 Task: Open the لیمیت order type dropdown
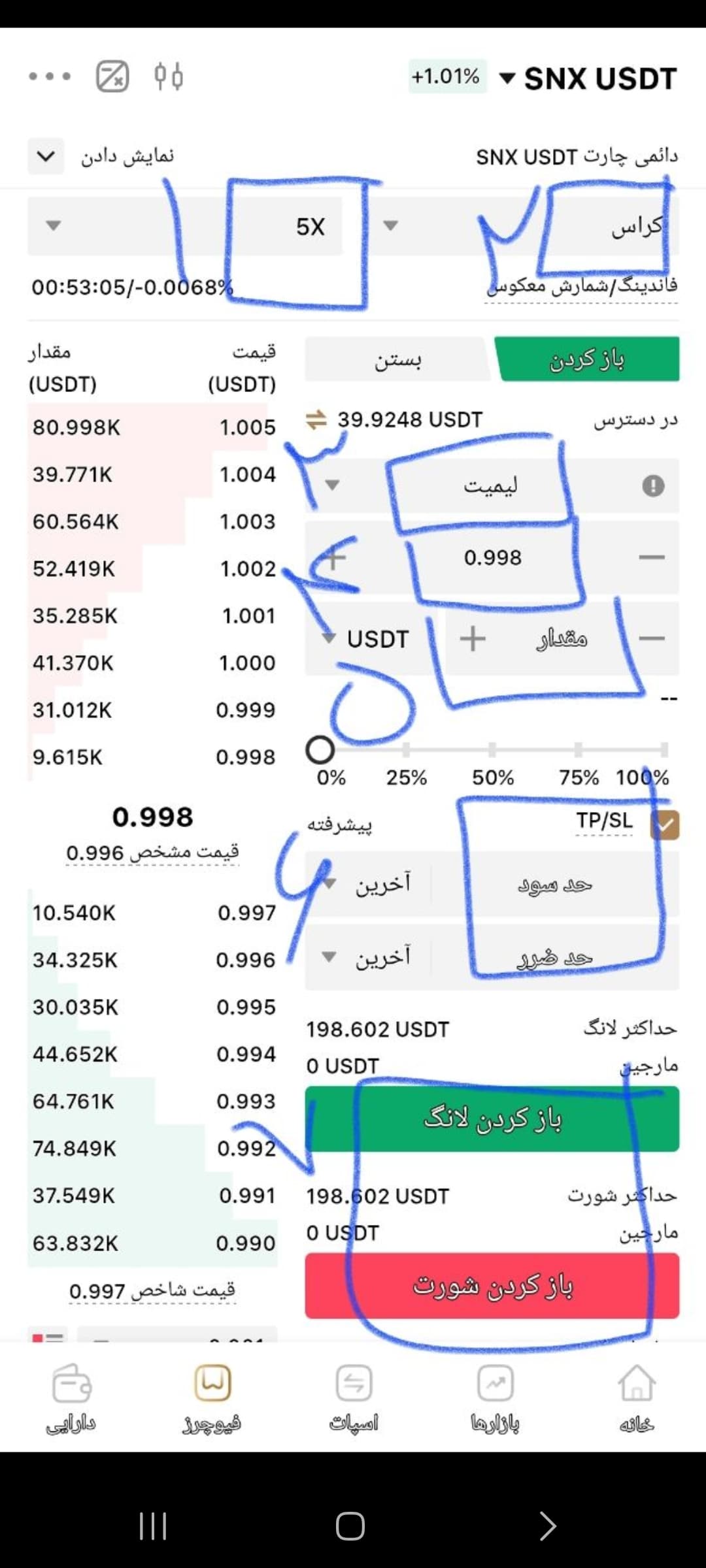point(492,485)
